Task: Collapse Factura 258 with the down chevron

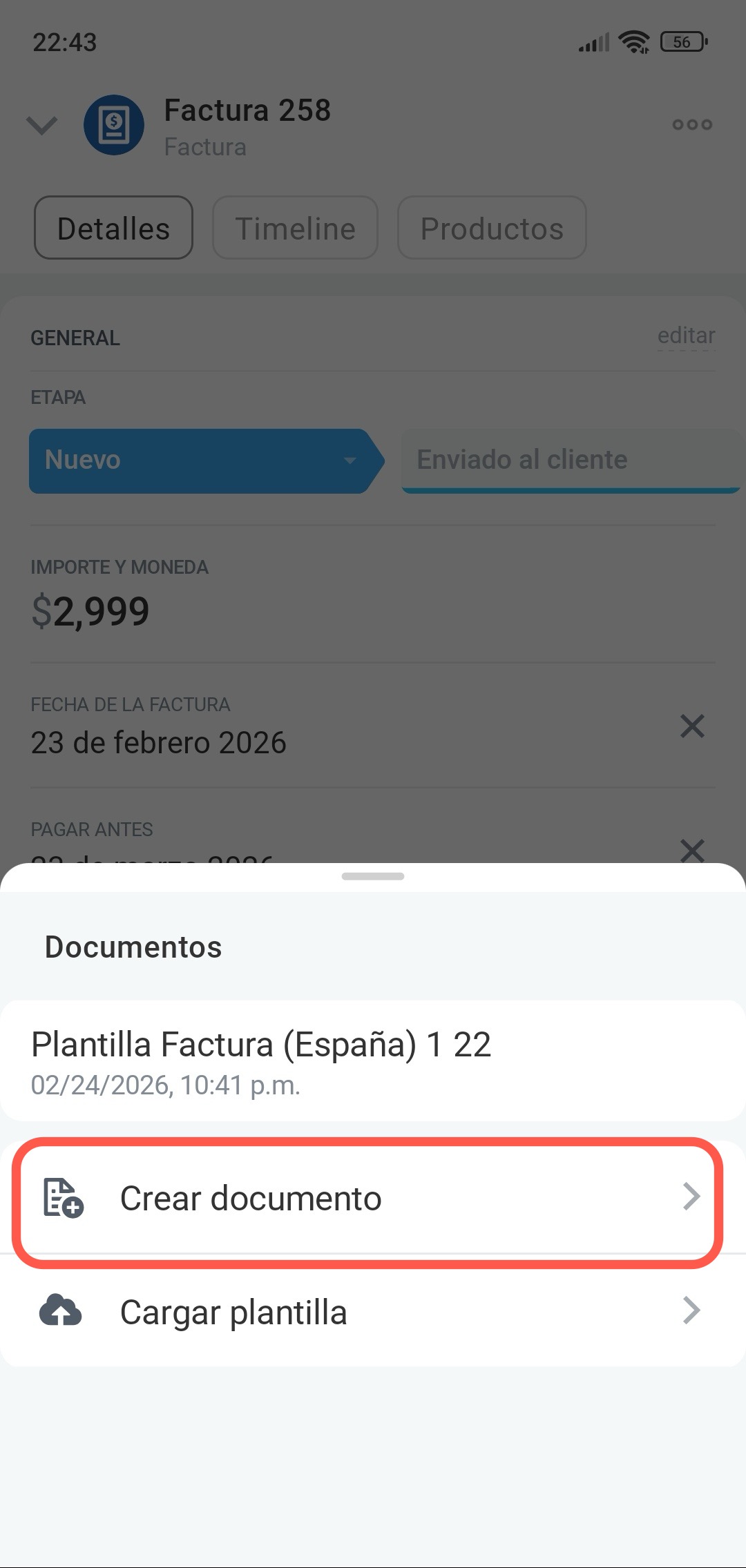Action: (41, 126)
